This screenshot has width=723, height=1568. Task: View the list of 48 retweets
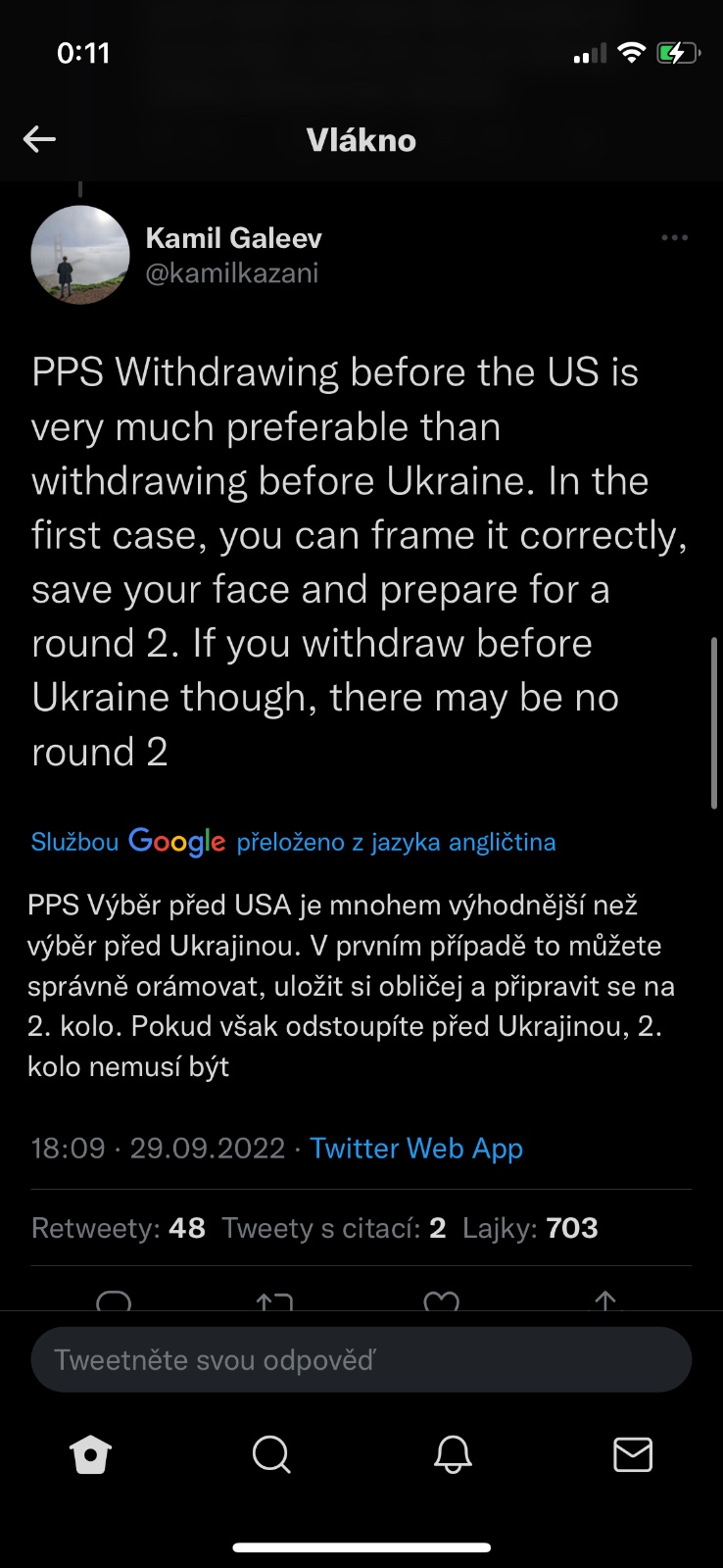[x=119, y=1228]
